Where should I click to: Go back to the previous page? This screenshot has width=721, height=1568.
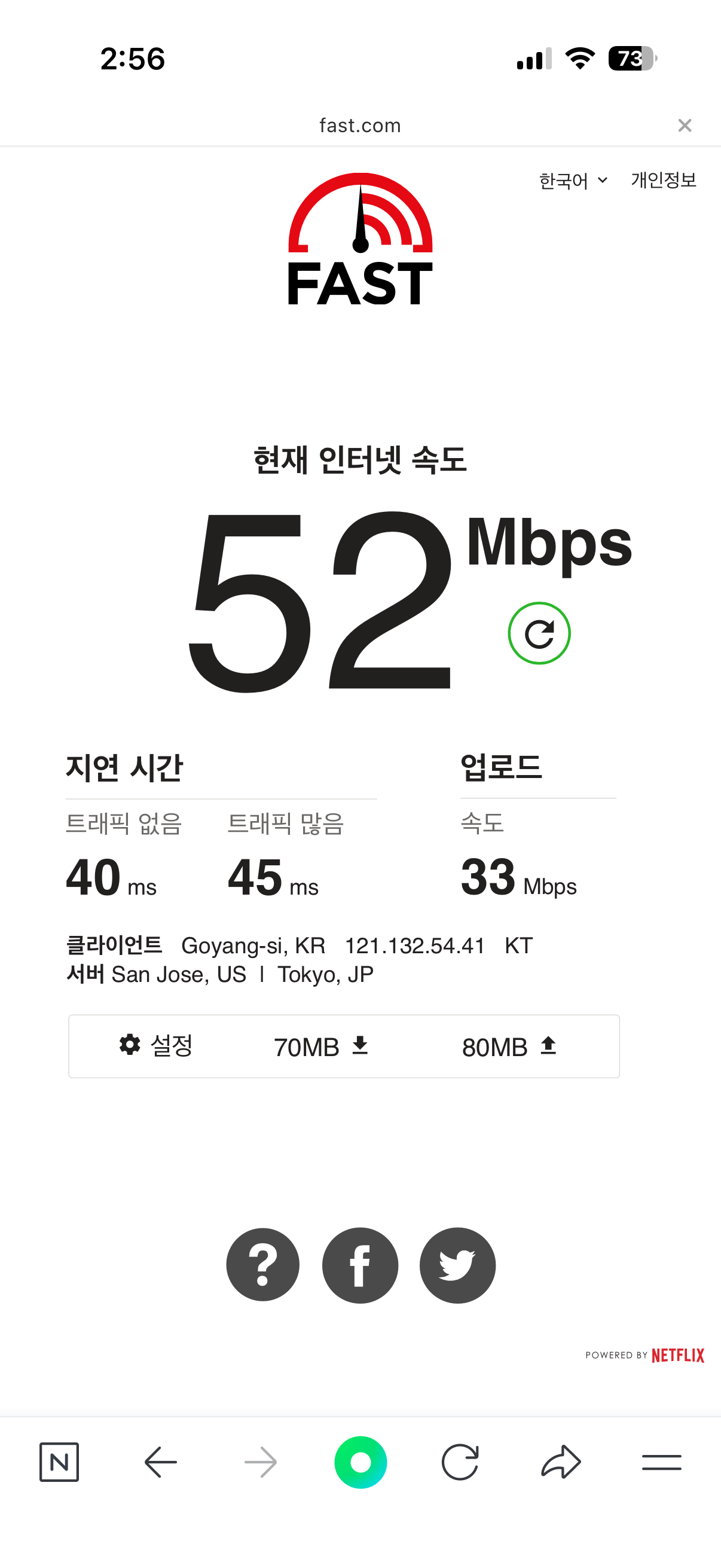[x=161, y=1462]
